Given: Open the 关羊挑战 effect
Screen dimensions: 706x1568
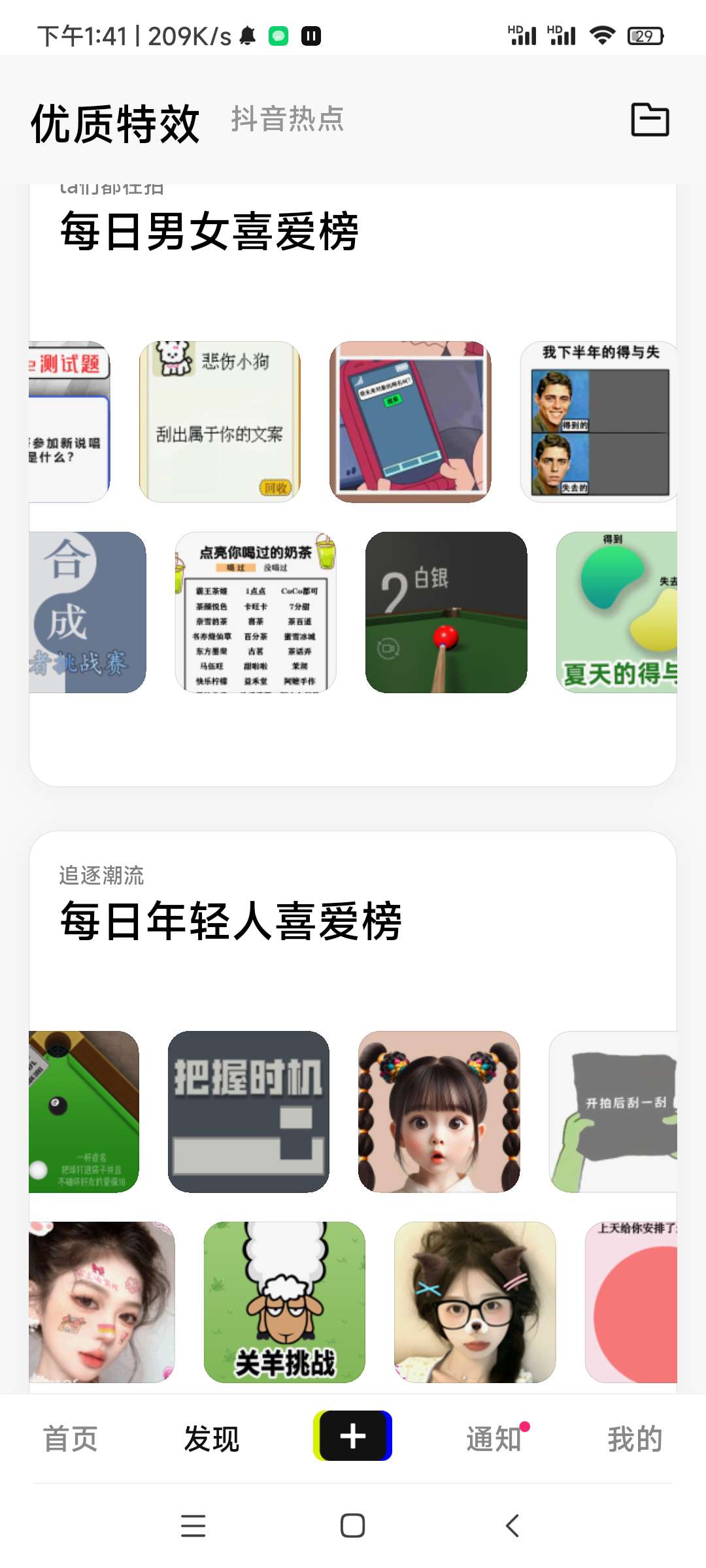Looking at the screenshot, I should tap(284, 1302).
